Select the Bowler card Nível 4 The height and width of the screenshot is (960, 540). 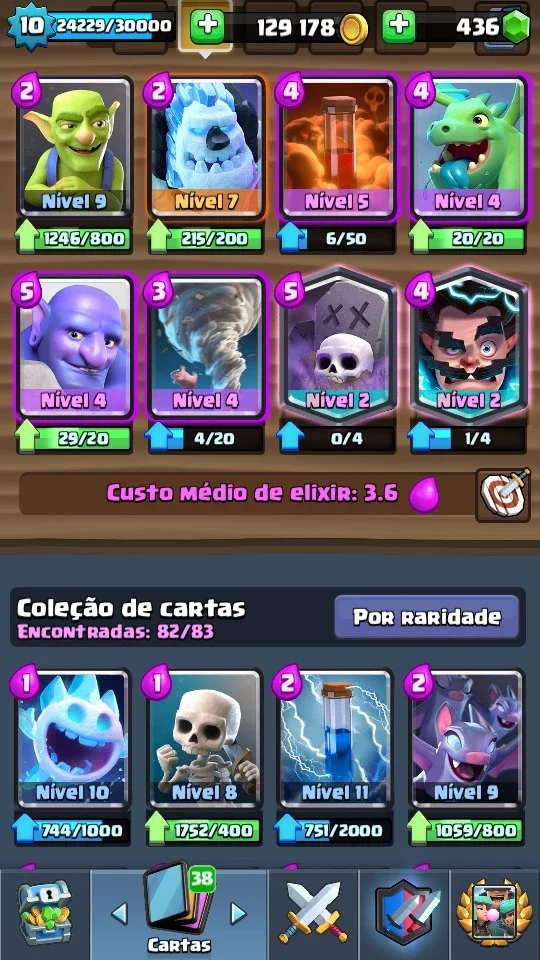point(75,347)
